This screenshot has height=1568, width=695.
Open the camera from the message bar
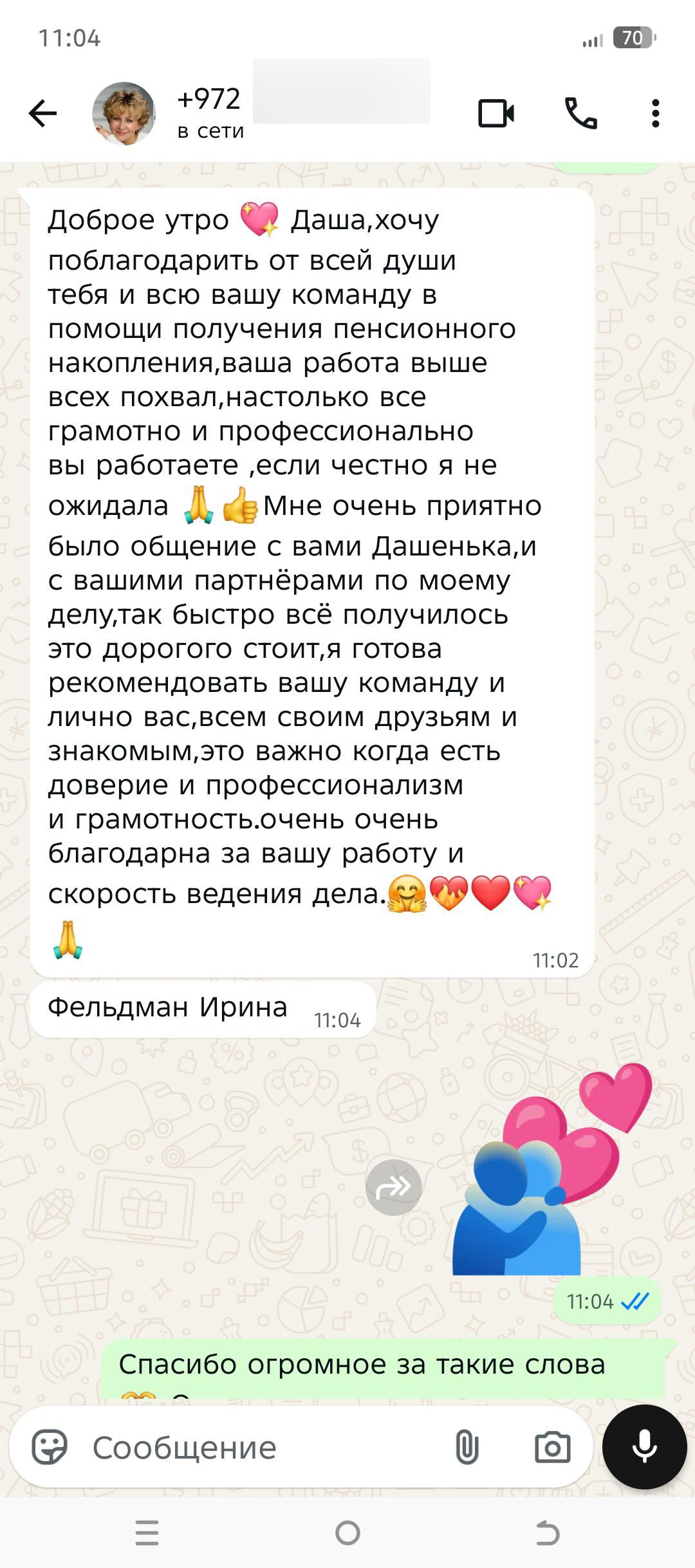pyautogui.click(x=552, y=1448)
